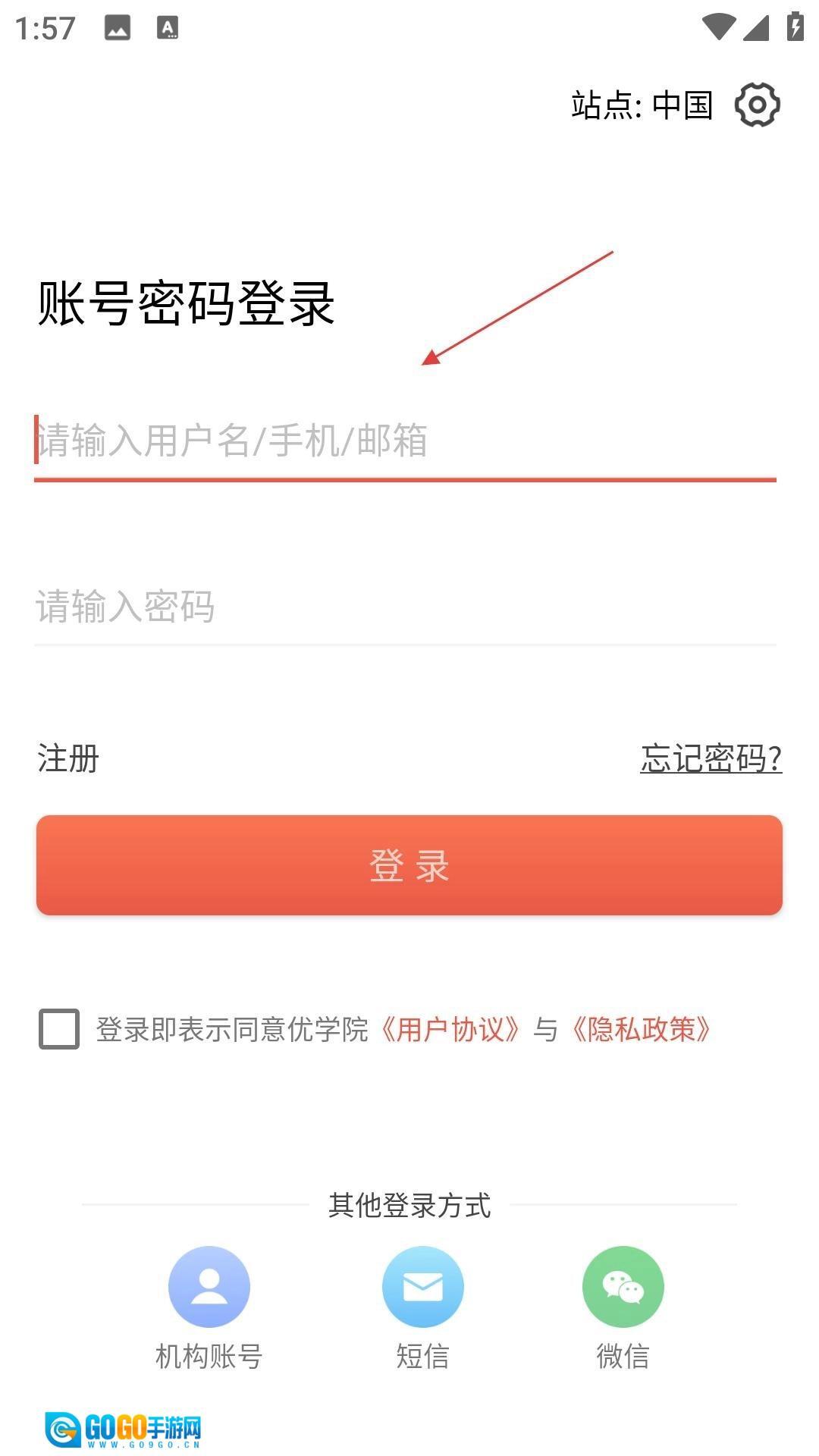The width and height of the screenshot is (819, 1456).
Task: Open 注册 to create an account
Action: (68, 758)
